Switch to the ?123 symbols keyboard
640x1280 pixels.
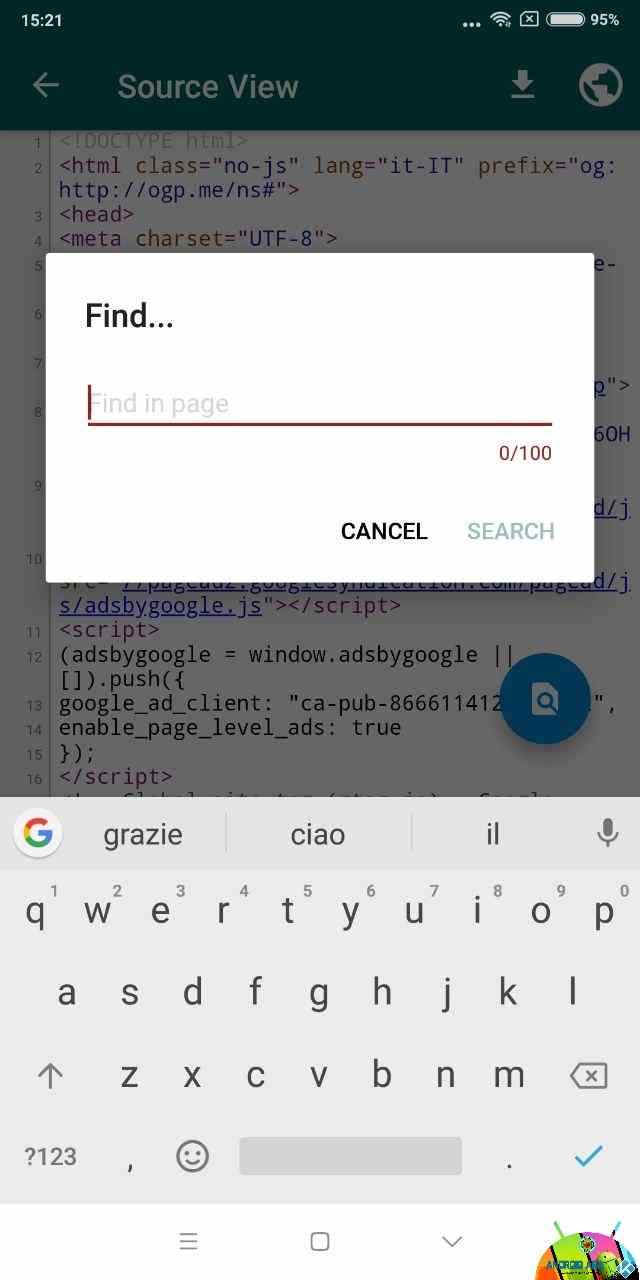pos(50,1156)
